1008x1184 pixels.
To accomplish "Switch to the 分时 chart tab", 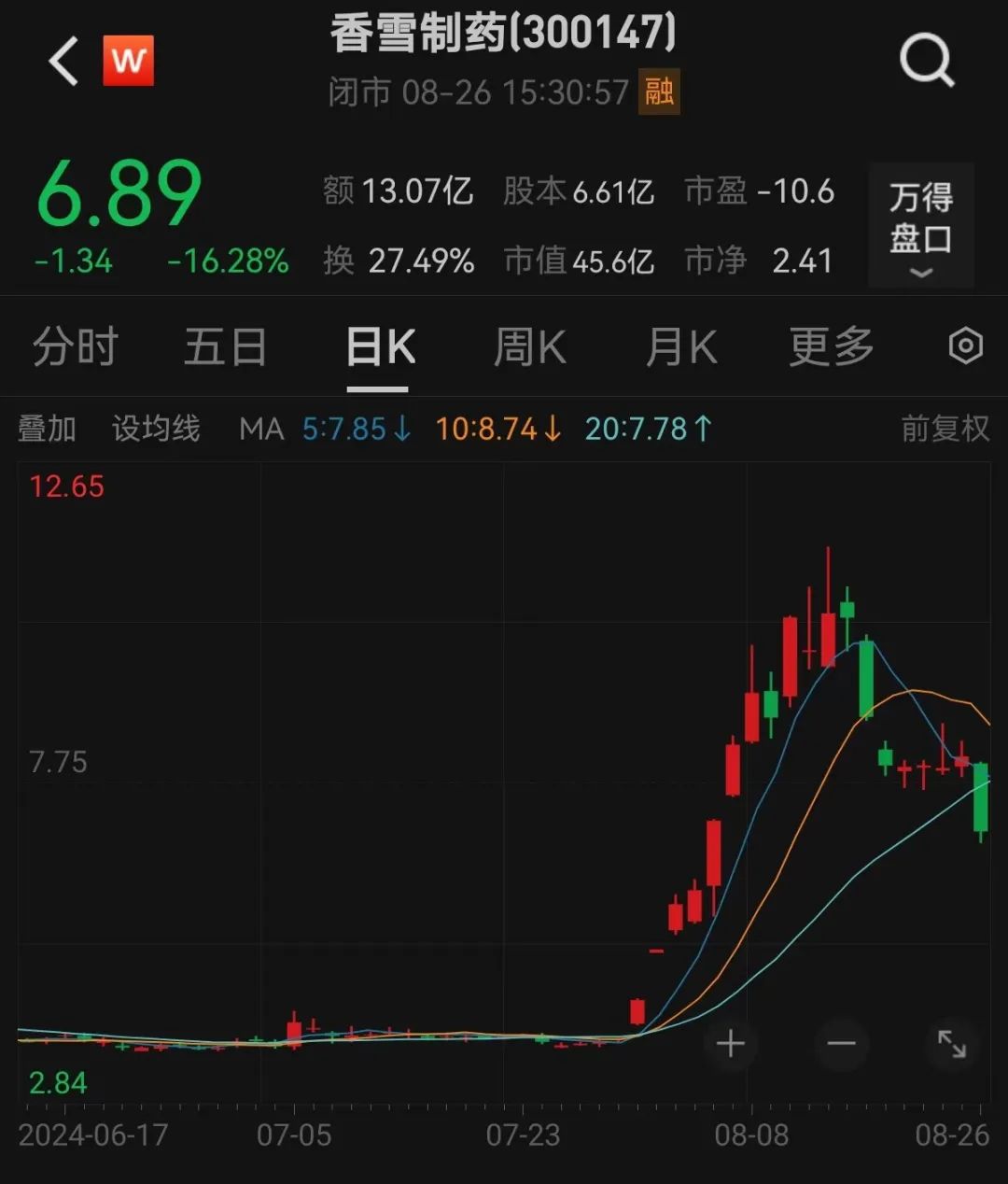I will (75, 347).
